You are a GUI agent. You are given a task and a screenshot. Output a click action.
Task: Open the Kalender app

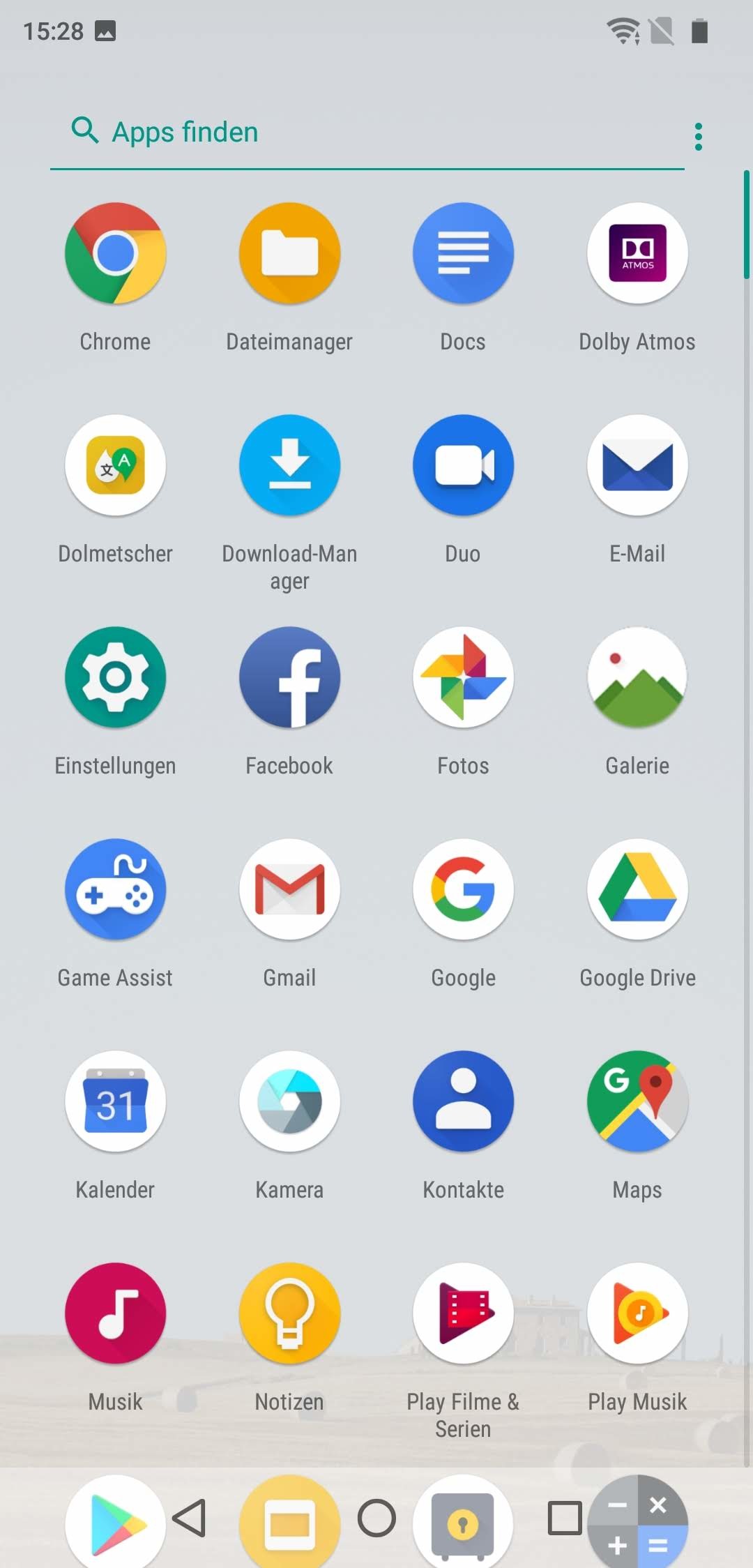[x=116, y=1101]
